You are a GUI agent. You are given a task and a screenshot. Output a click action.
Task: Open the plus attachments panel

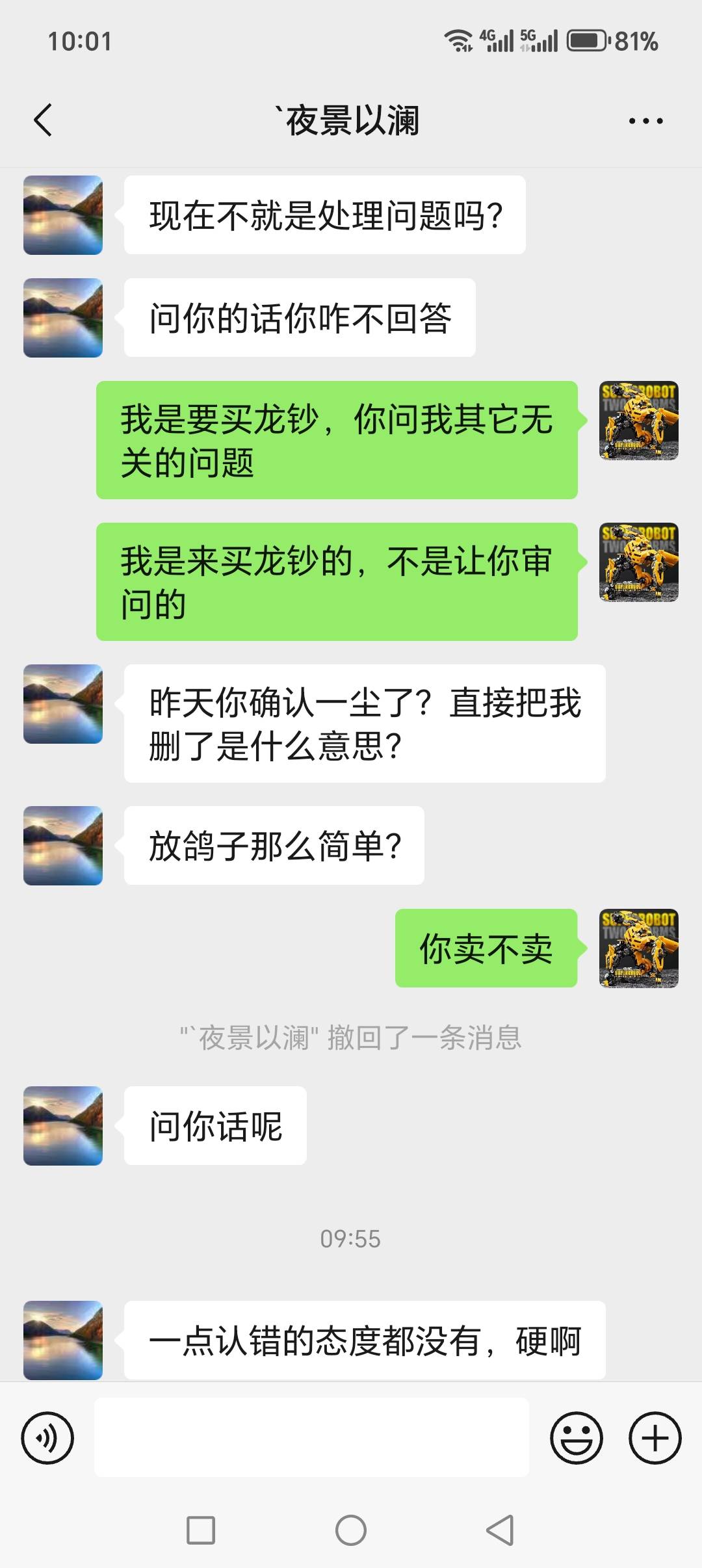(655, 1437)
